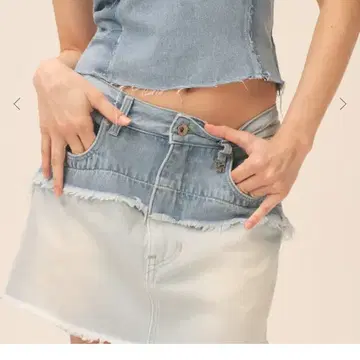The image size is (360, 360).
Task: Open the denim skirt product image
Action: point(180,172)
